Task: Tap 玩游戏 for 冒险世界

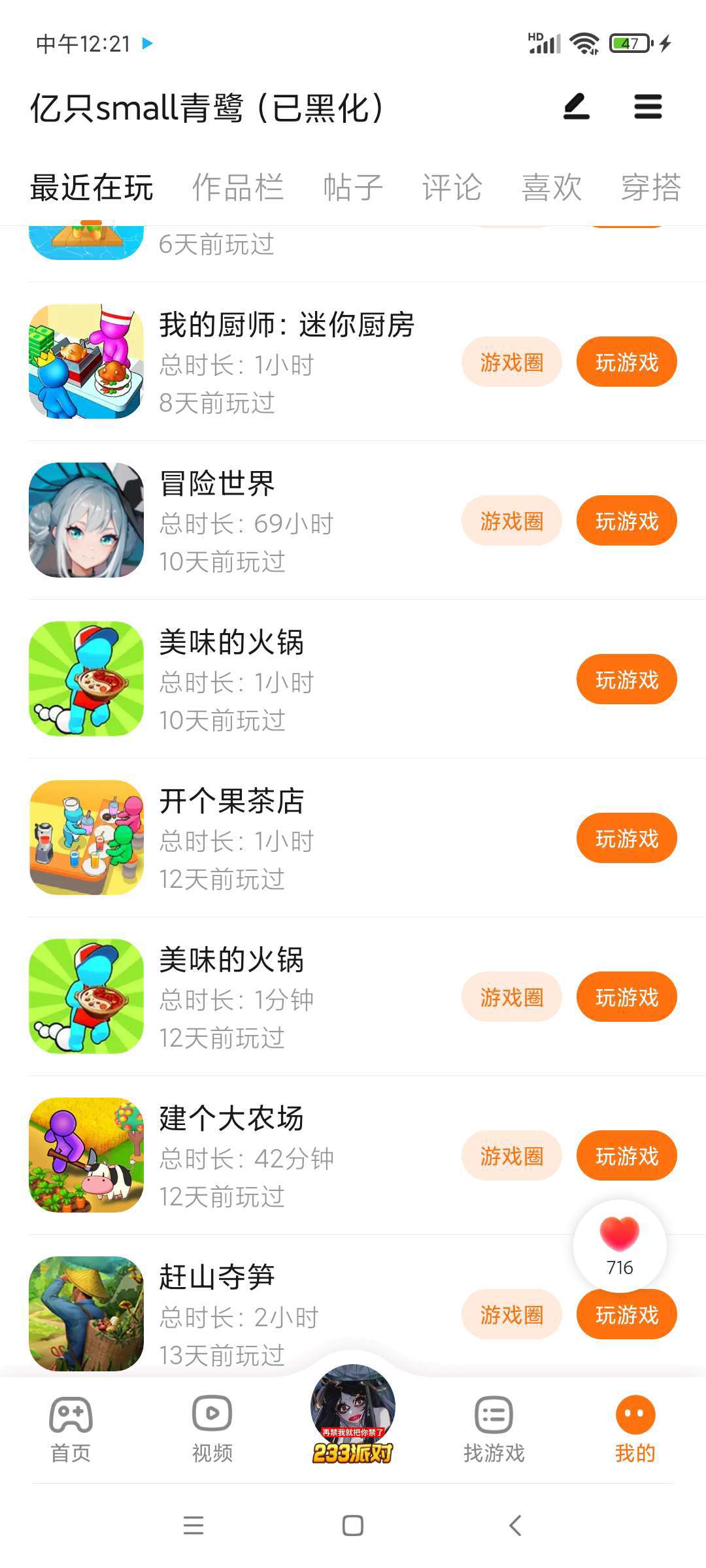Action: tap(626, 521)
